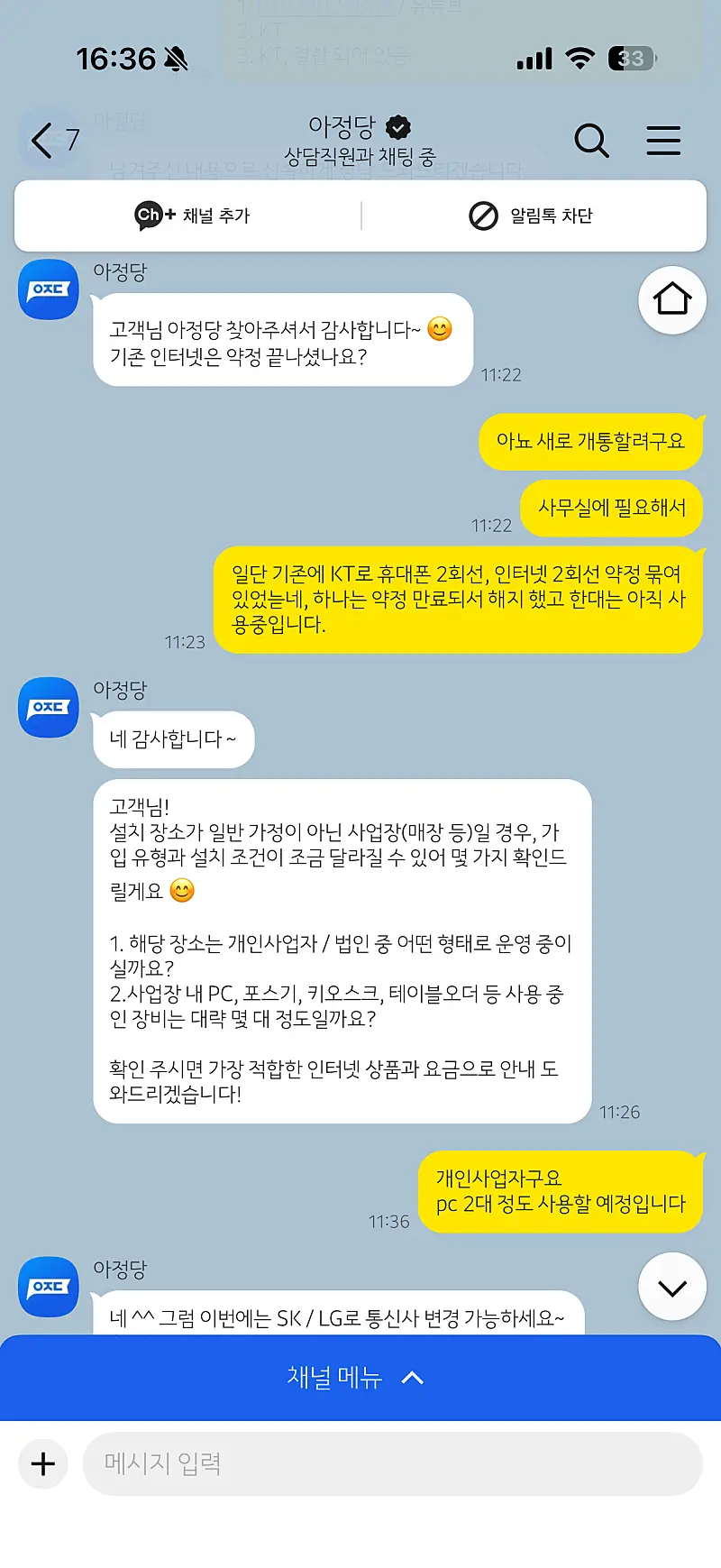The height and width of the screenshot is (1568, 721).
Task: Focus the 메시지 입력 field
Action: point(392,1463)
